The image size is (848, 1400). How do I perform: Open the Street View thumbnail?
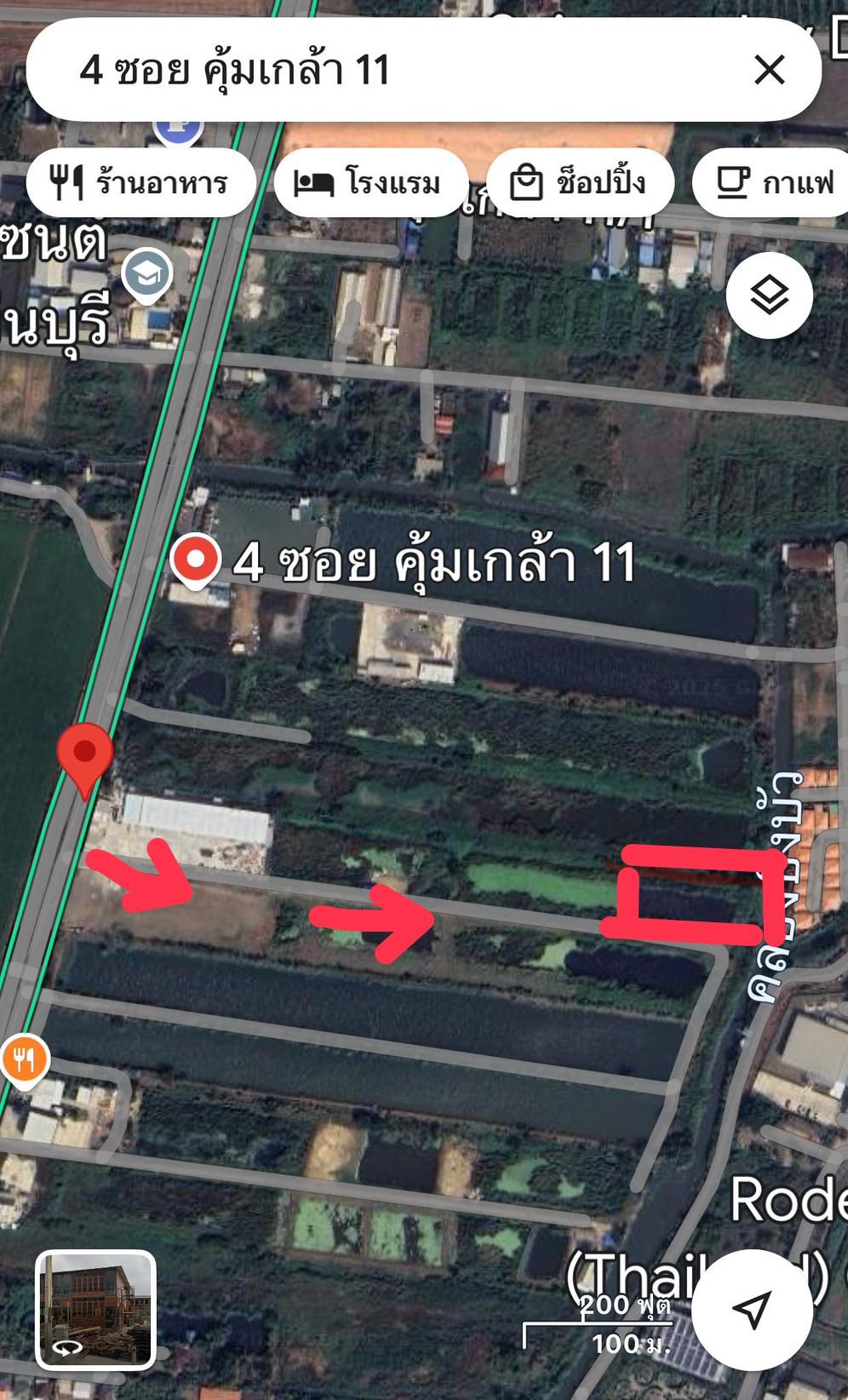point(95,1310)
